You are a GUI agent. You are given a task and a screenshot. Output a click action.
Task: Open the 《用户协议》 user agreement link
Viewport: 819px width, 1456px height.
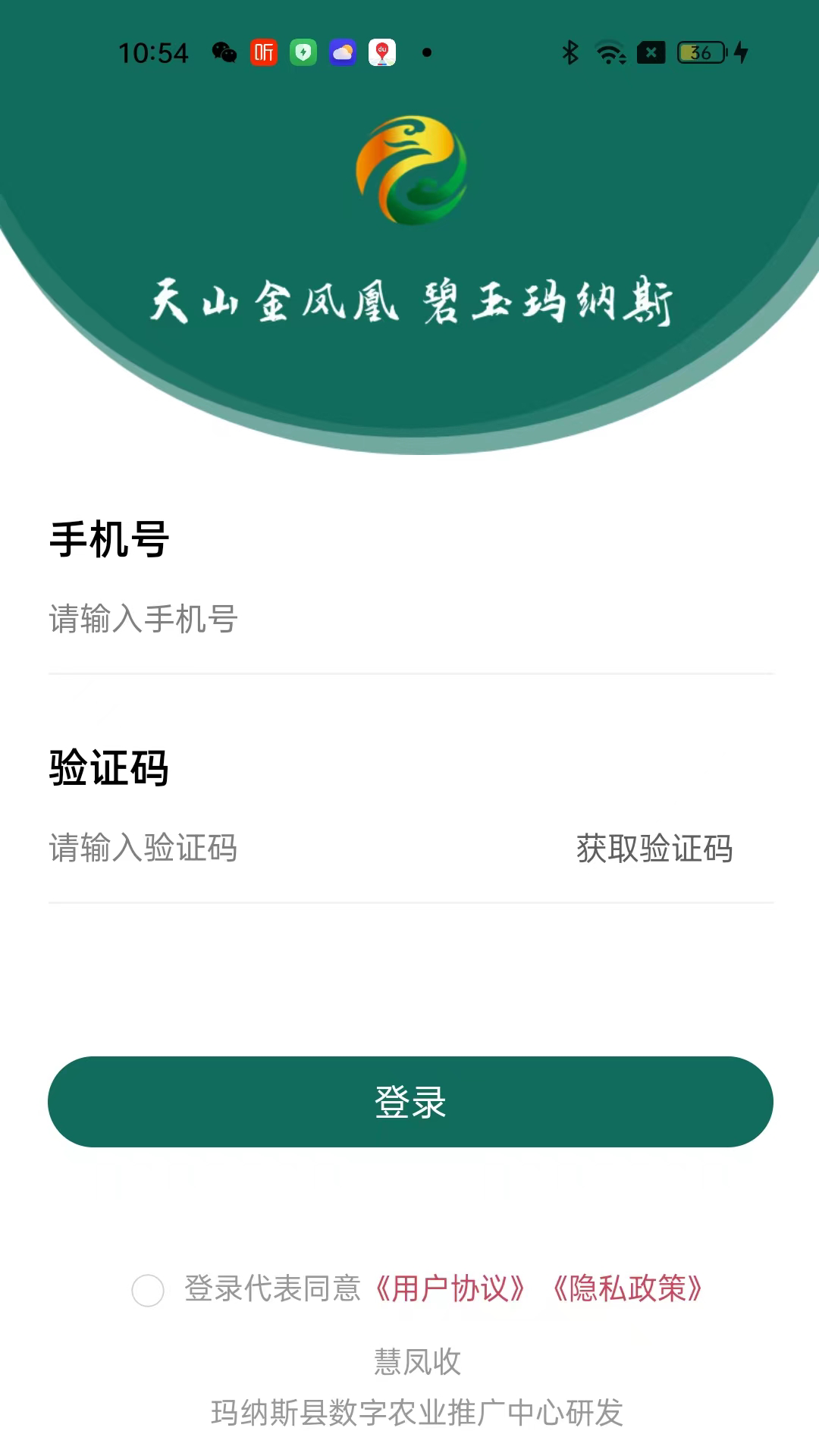(x=450, y=1288)
